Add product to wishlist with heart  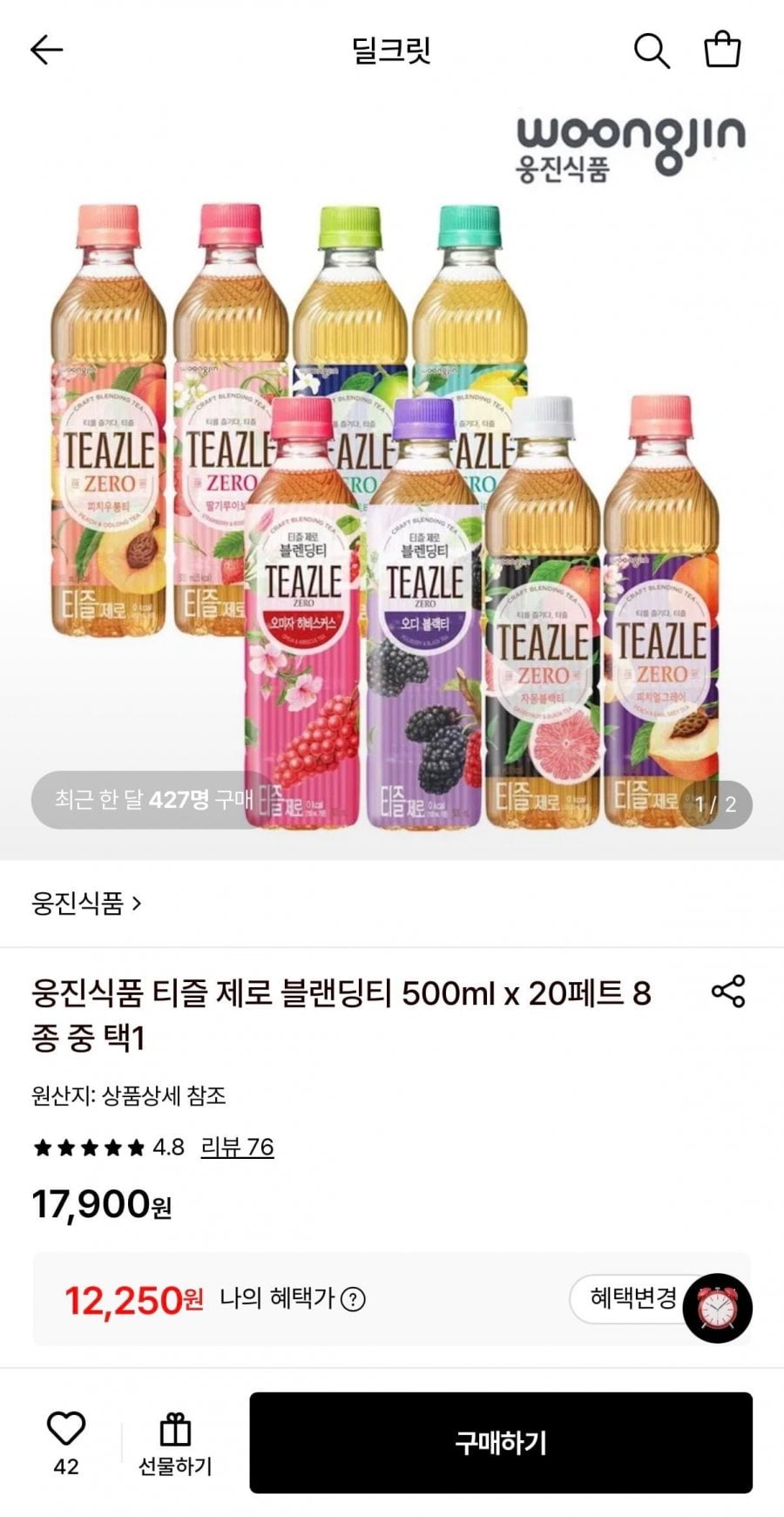click(66, 1429)
